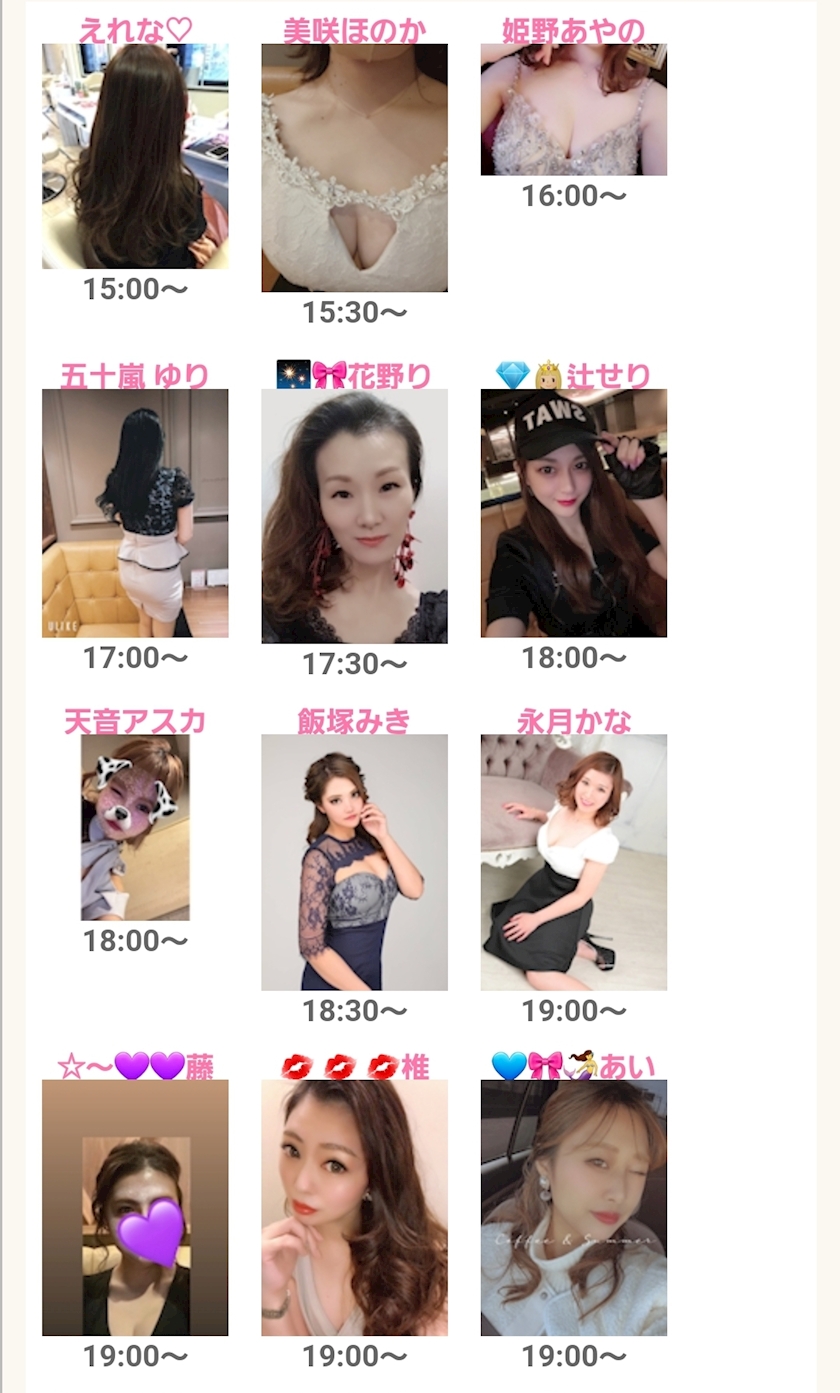
Task: Open 永月かな's photo at 19:00
Action: point(573,862)
